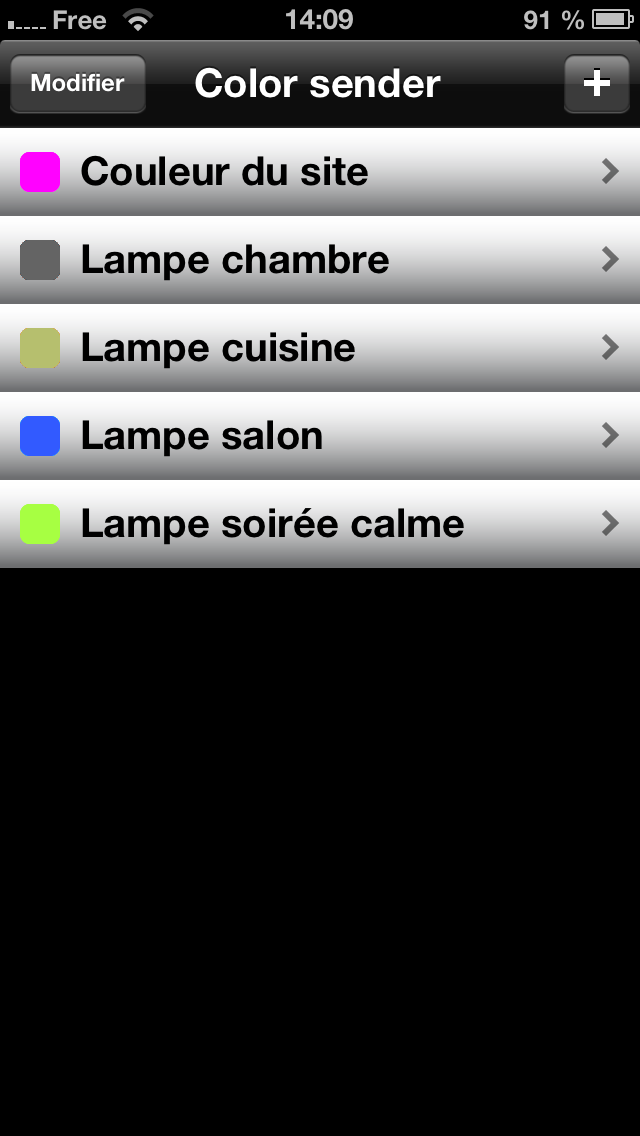Open the Couleur du site entry
Screen dimensions: 640x1136
point(320,172)
